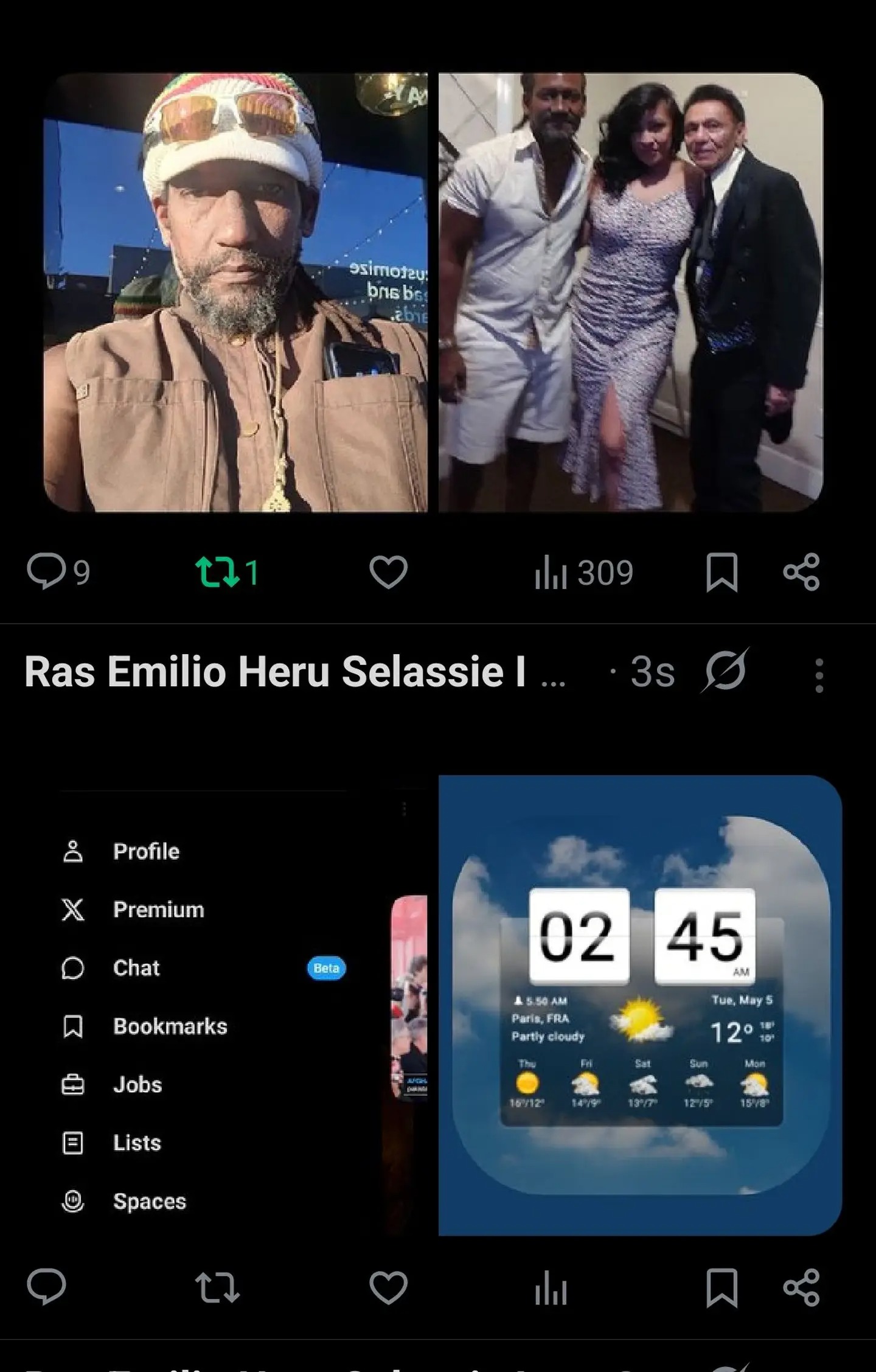View analytics for the 3s post
The width and height of the screenshot is (876, 1372).
(x=551, y=1287)
